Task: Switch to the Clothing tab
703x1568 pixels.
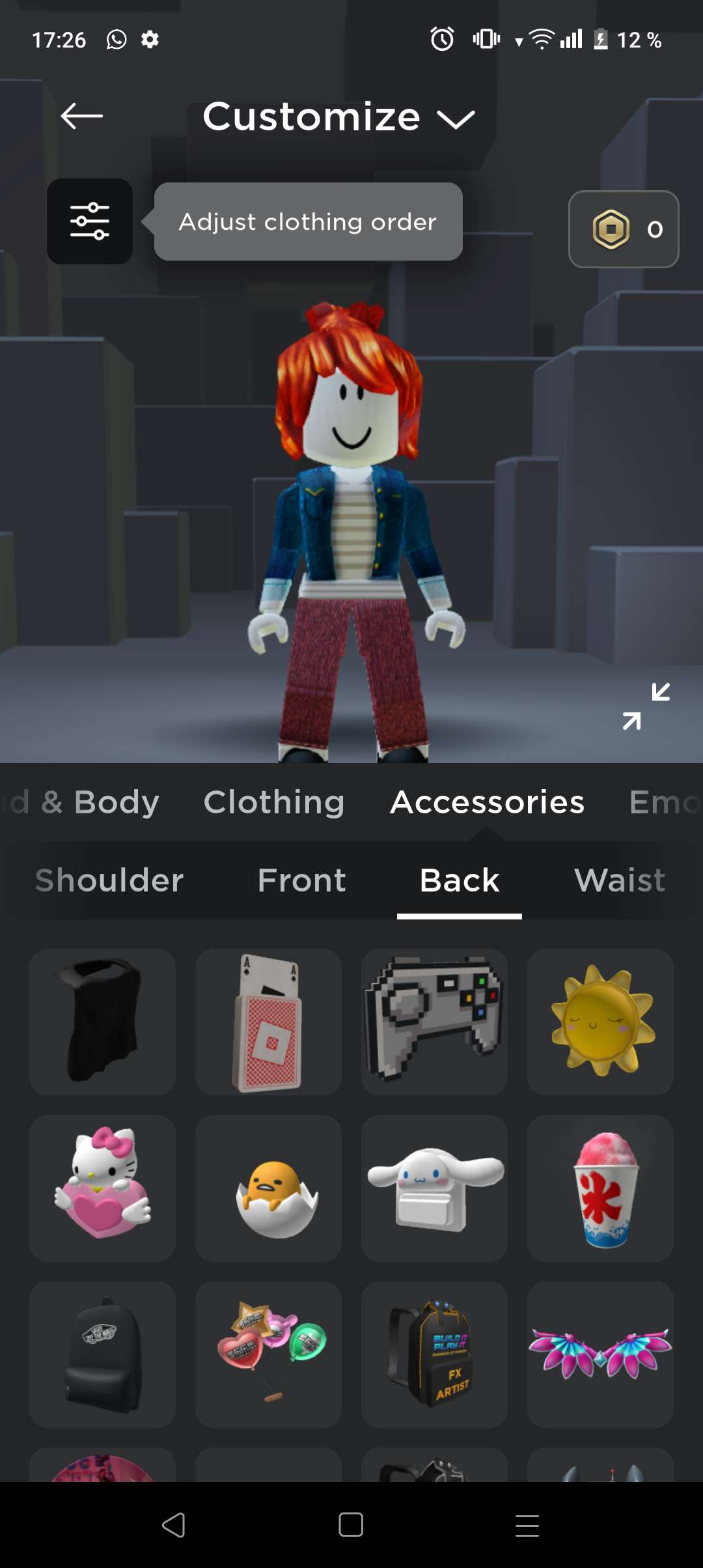Action: (274, 802)
